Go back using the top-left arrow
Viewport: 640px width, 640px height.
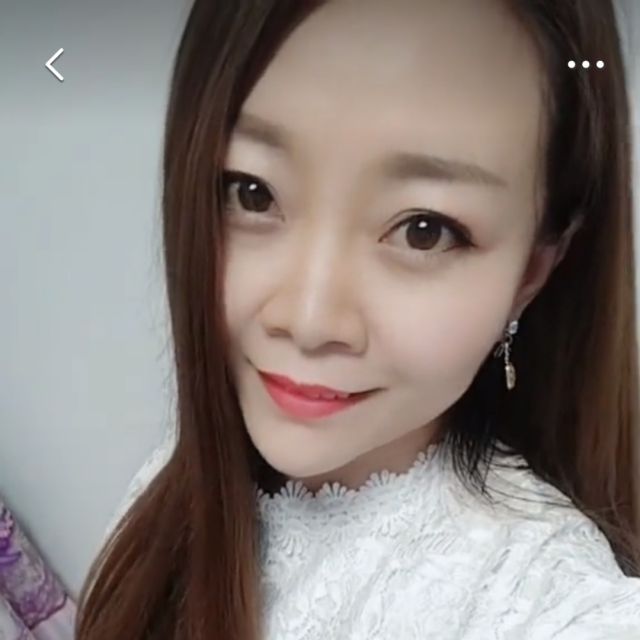55,65
